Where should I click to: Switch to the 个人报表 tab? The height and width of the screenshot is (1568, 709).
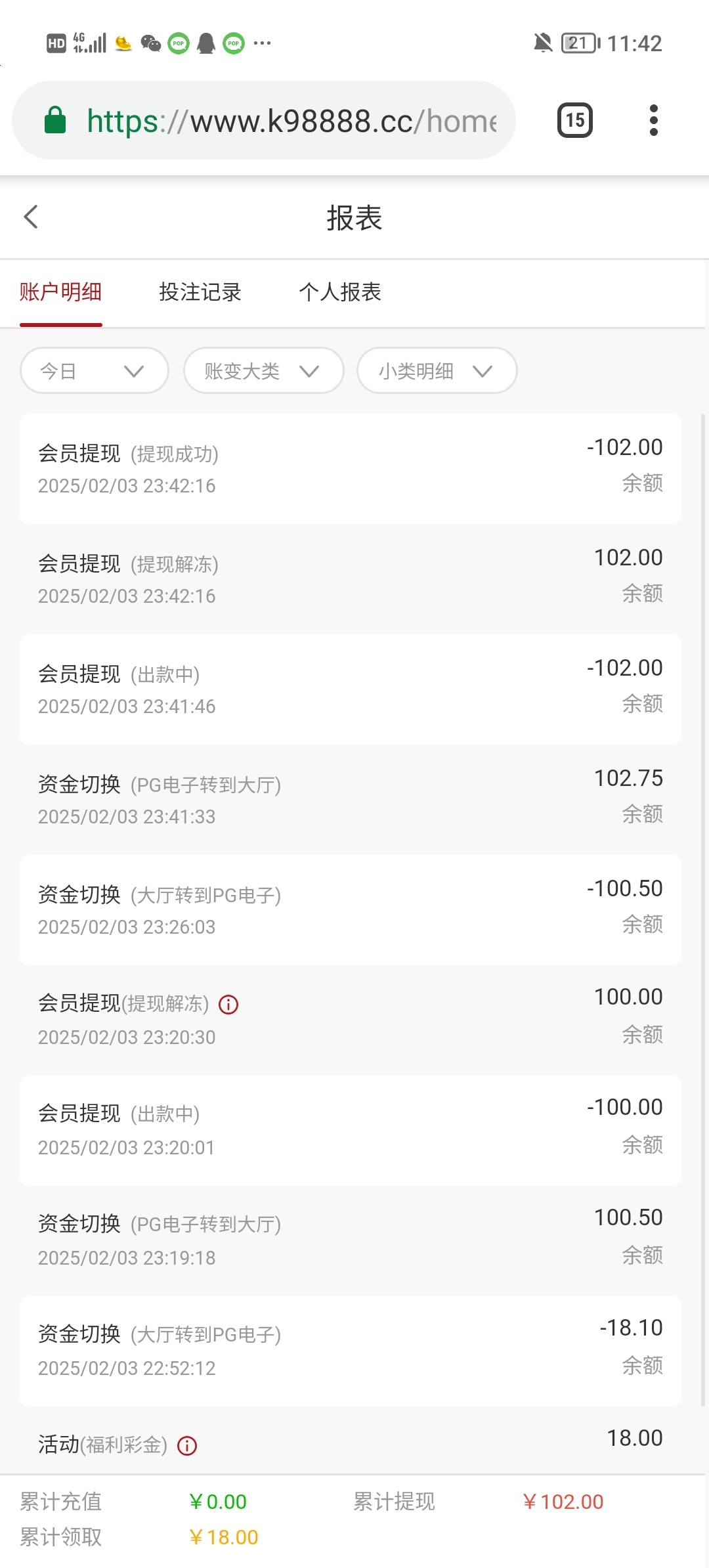click(340, 292)
